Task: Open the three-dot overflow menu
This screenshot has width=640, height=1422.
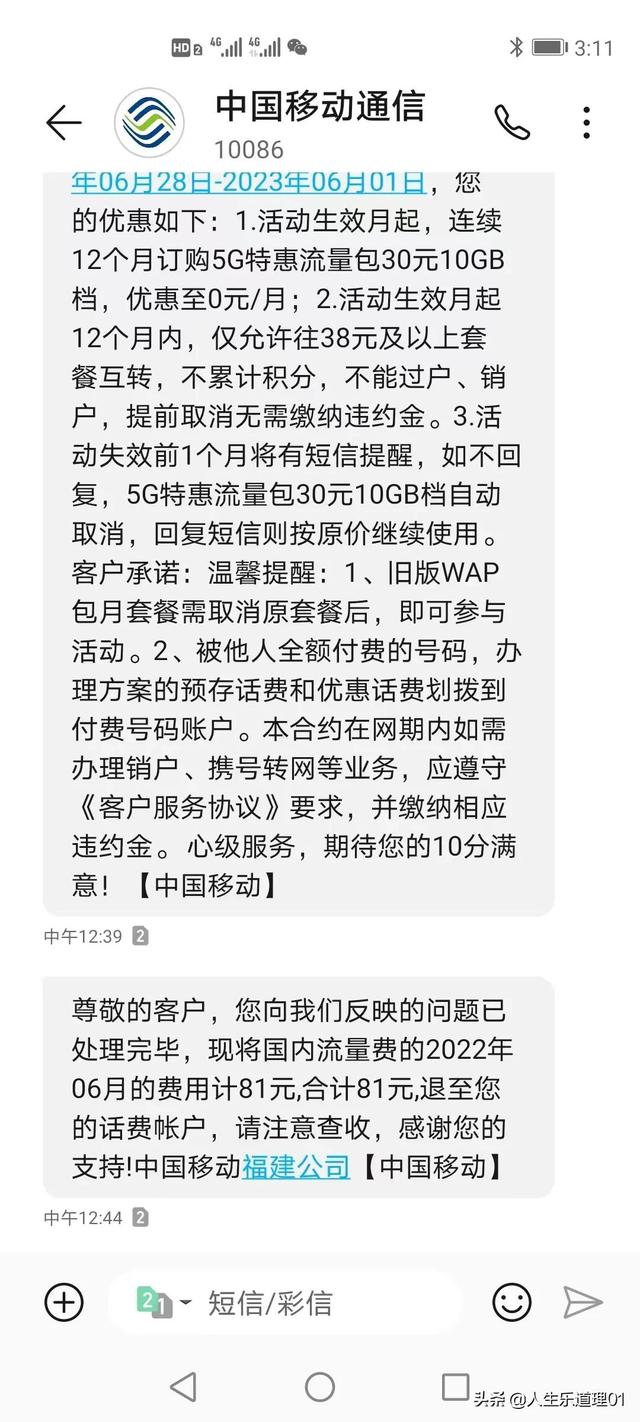Action: 587,123
